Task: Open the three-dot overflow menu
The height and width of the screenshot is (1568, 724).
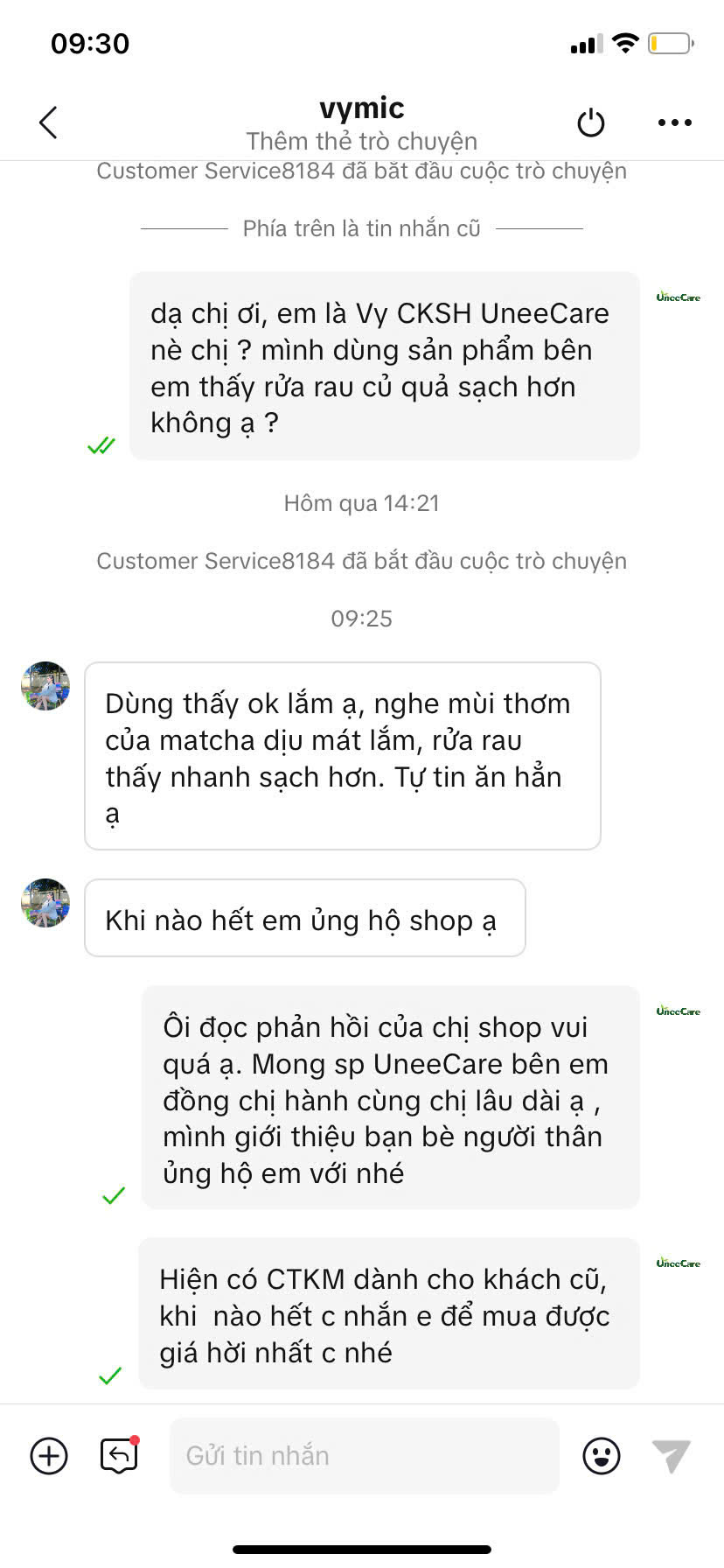Action: tap(674, 122)
